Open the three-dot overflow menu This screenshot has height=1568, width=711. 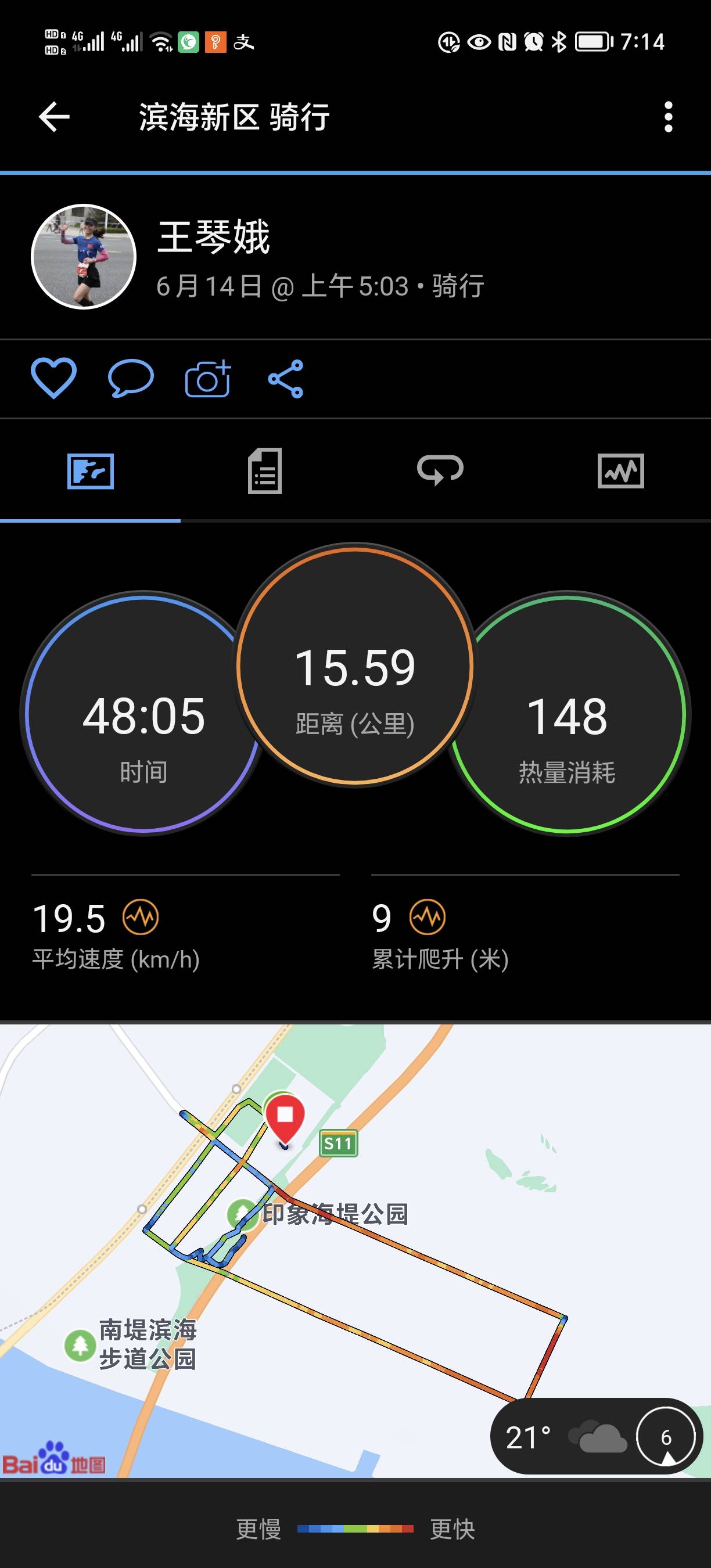pyautogui.click(x=669, y=117)
